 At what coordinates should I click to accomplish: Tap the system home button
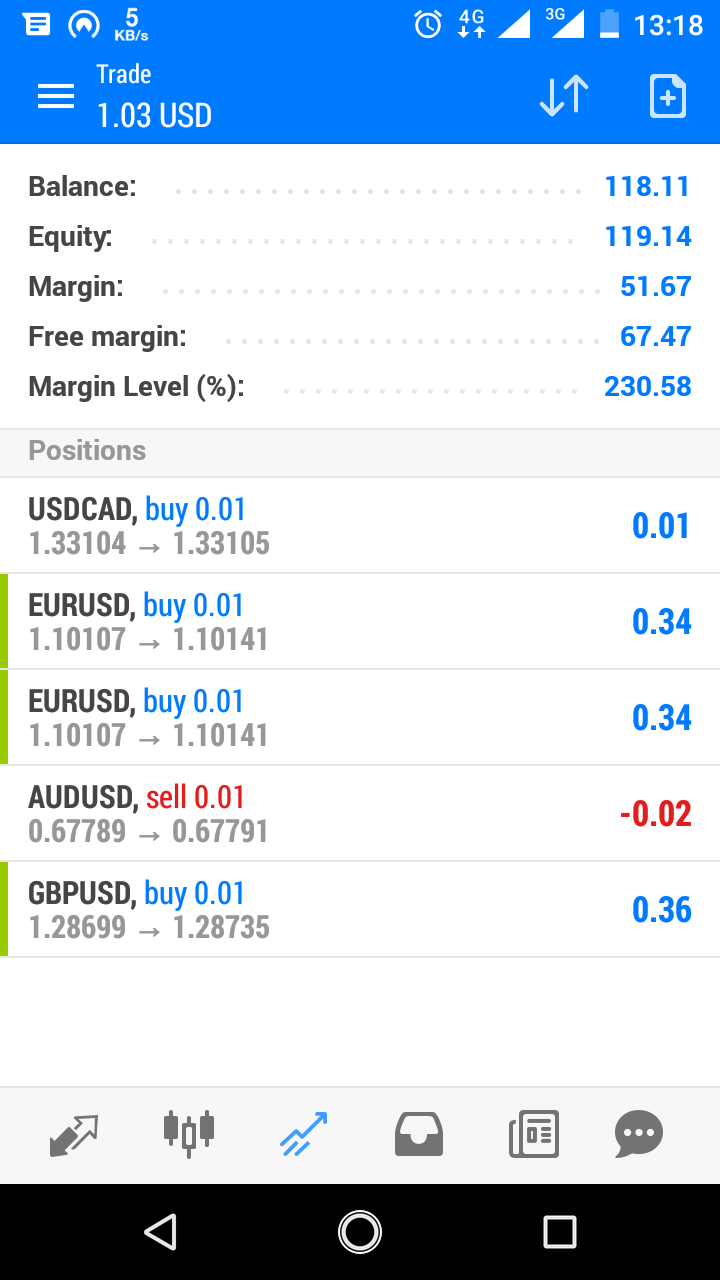tap(360, 1232)
